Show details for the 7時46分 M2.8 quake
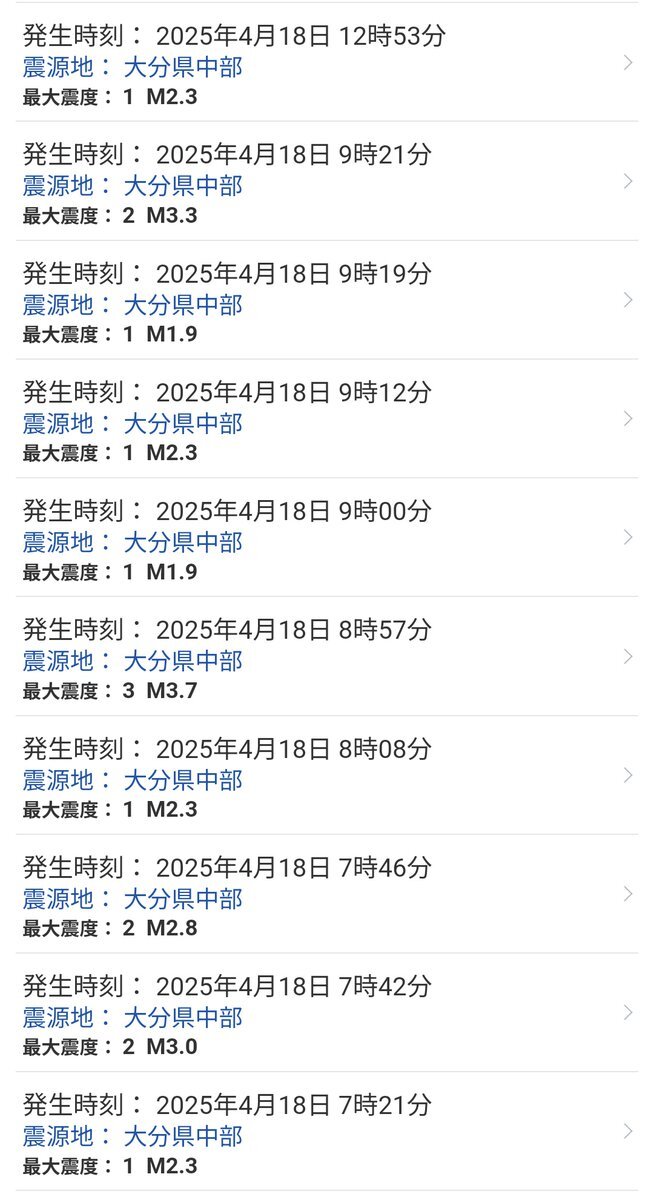 [327, 896]
